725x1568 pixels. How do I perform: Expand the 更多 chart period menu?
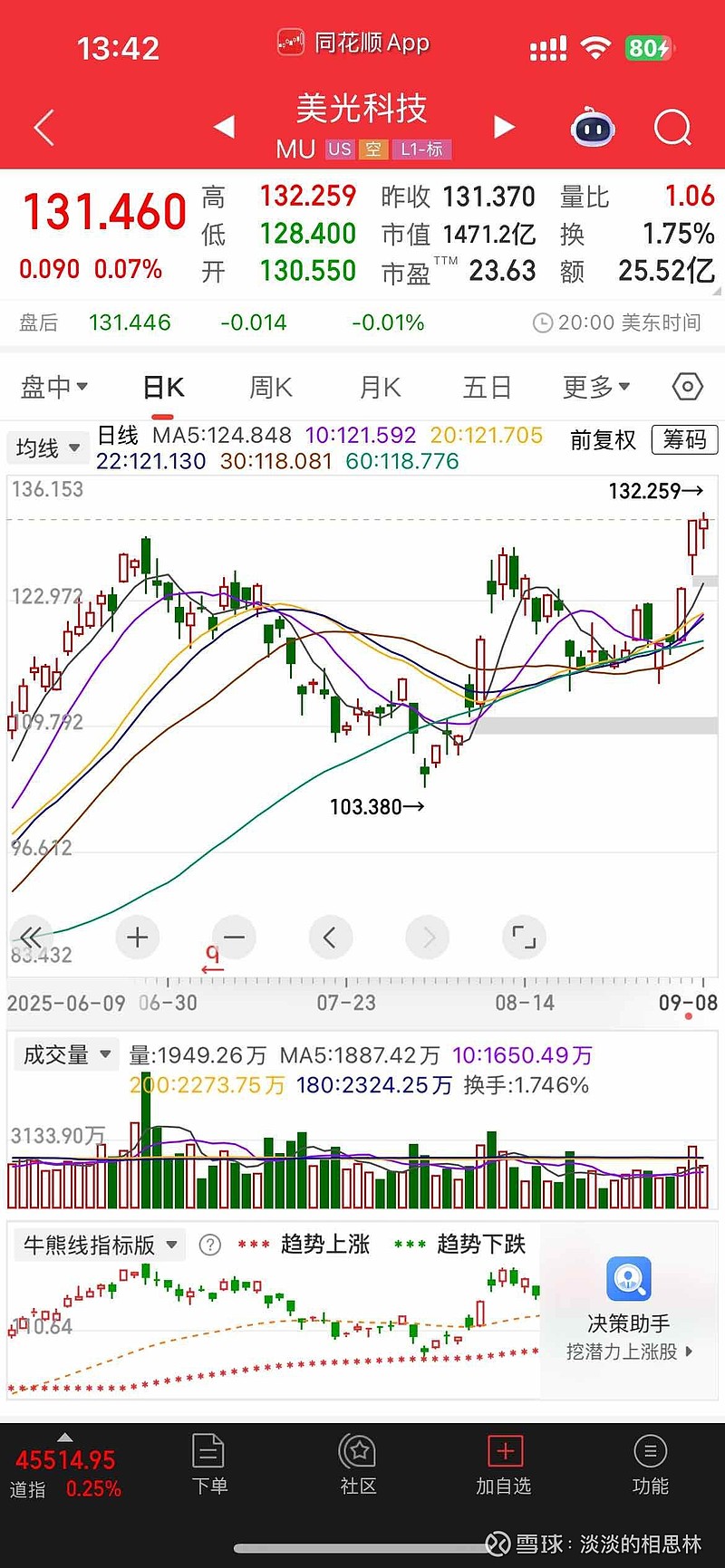coord(595,388)
